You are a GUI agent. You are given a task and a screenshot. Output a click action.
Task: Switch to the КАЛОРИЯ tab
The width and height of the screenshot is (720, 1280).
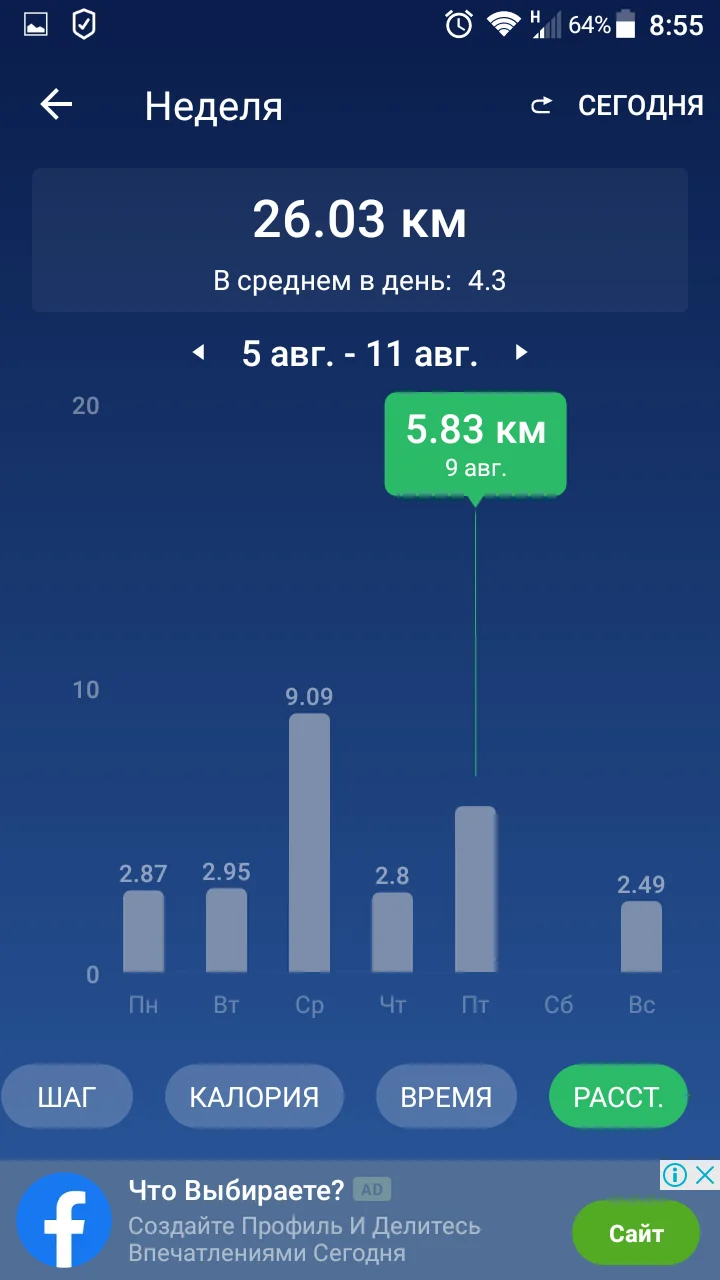coord(254,1097)
